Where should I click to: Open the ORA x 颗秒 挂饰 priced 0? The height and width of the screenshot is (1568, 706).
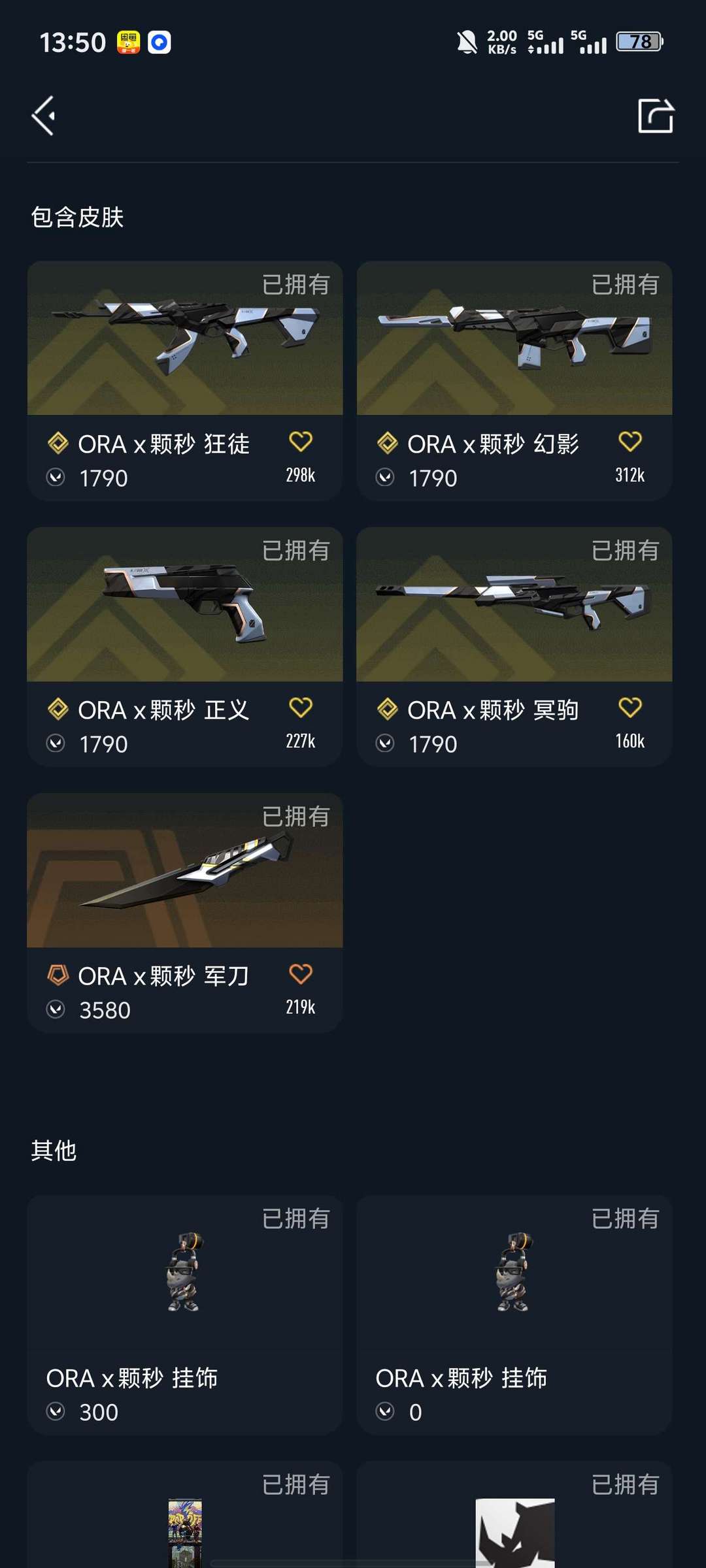click(514, 1313)
